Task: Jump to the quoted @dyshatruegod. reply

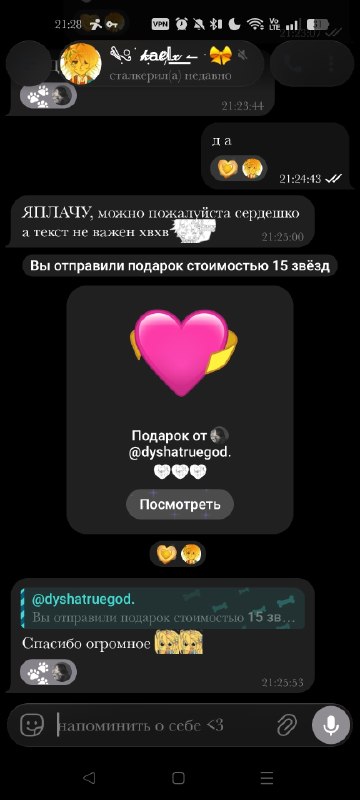Action: pyautogui.click(x=163, y=608)
